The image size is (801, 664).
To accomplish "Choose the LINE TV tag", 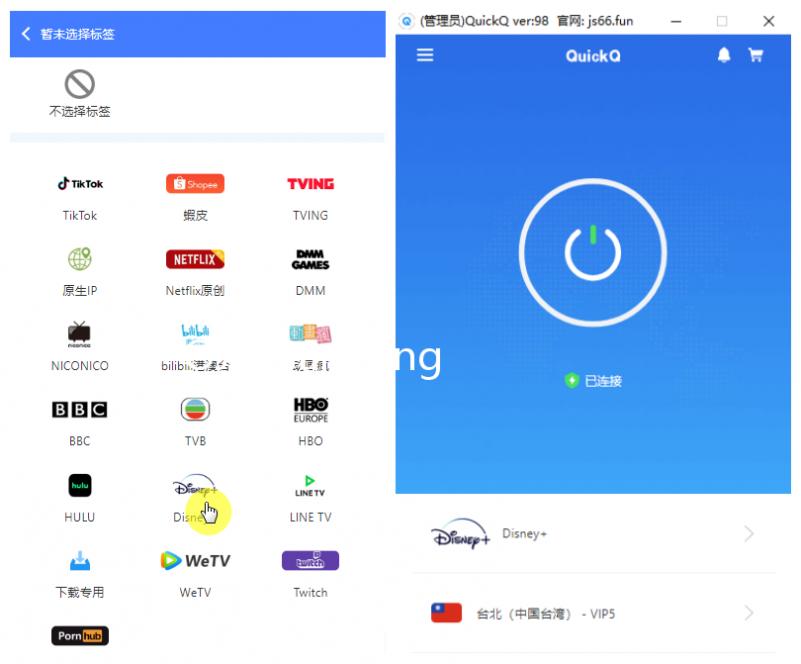I will pyautogui.click(x=310, y=486).
